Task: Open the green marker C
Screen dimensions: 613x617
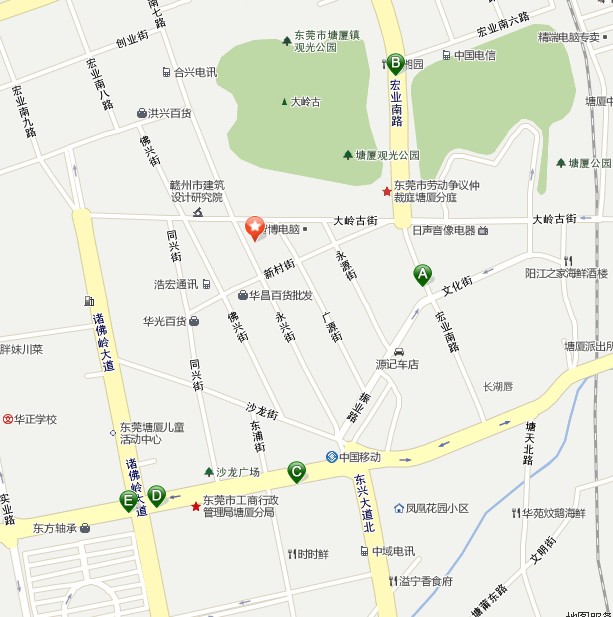Action: tap(296, 470)
